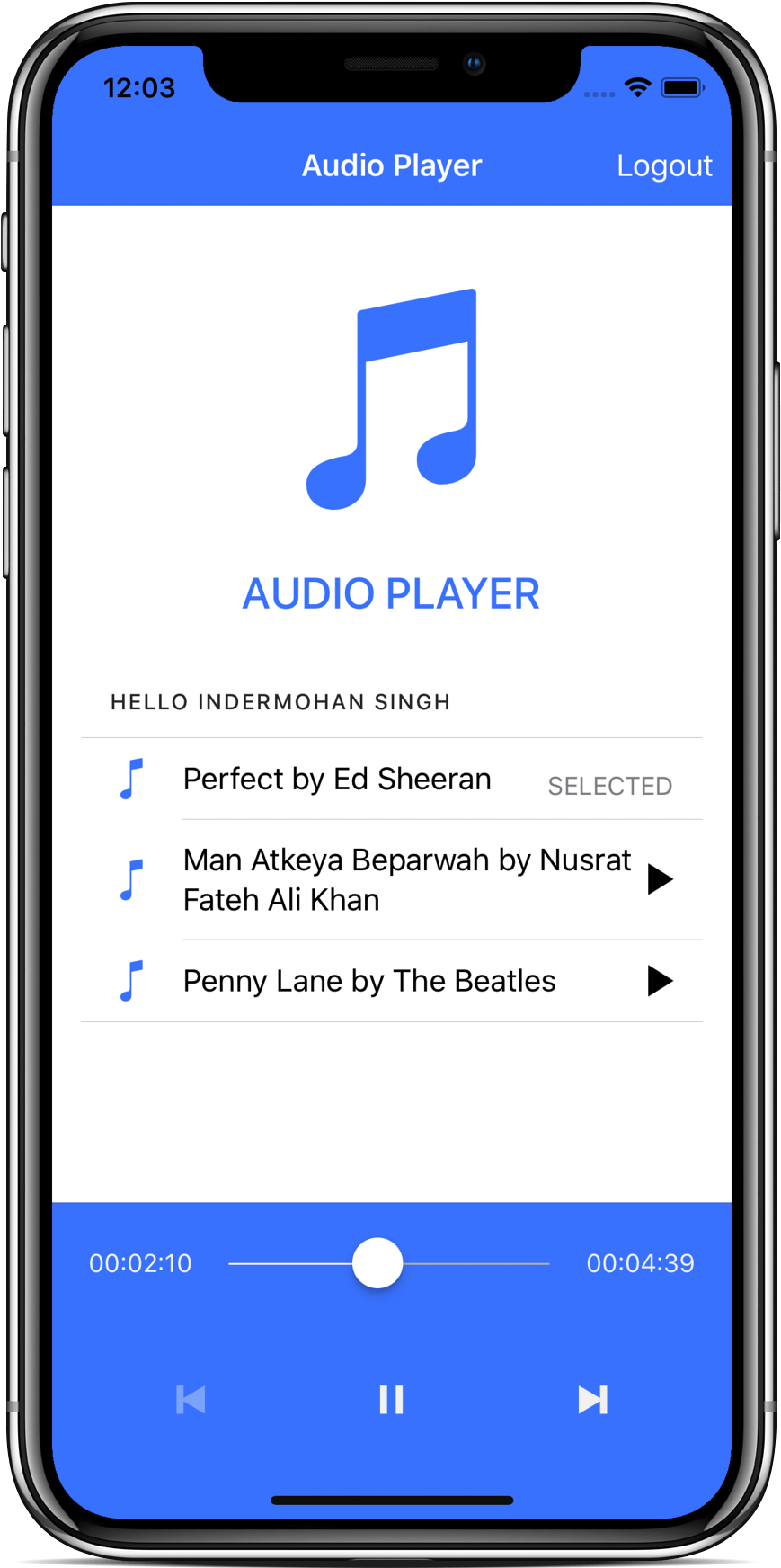Click the Audio Player title
The image size is (781, 1568).
[392, 165]
